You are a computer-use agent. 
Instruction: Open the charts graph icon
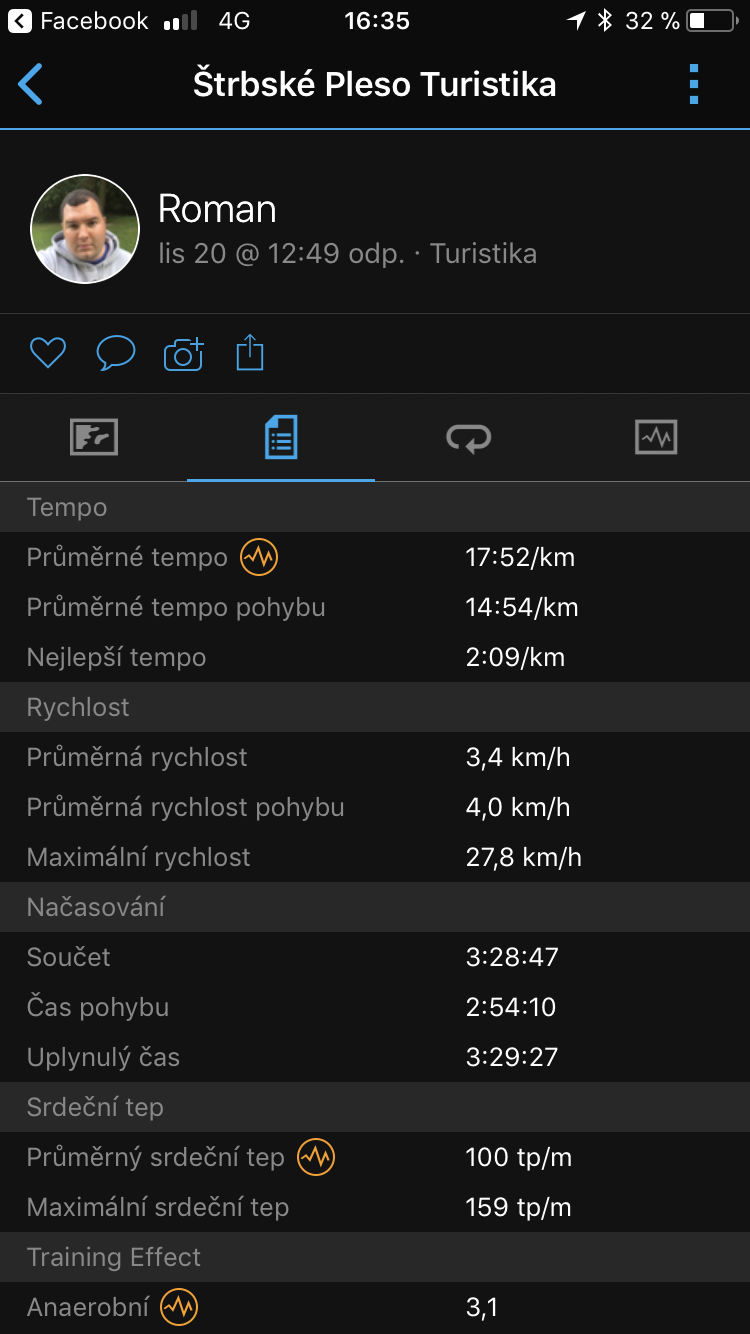[656, 437]
